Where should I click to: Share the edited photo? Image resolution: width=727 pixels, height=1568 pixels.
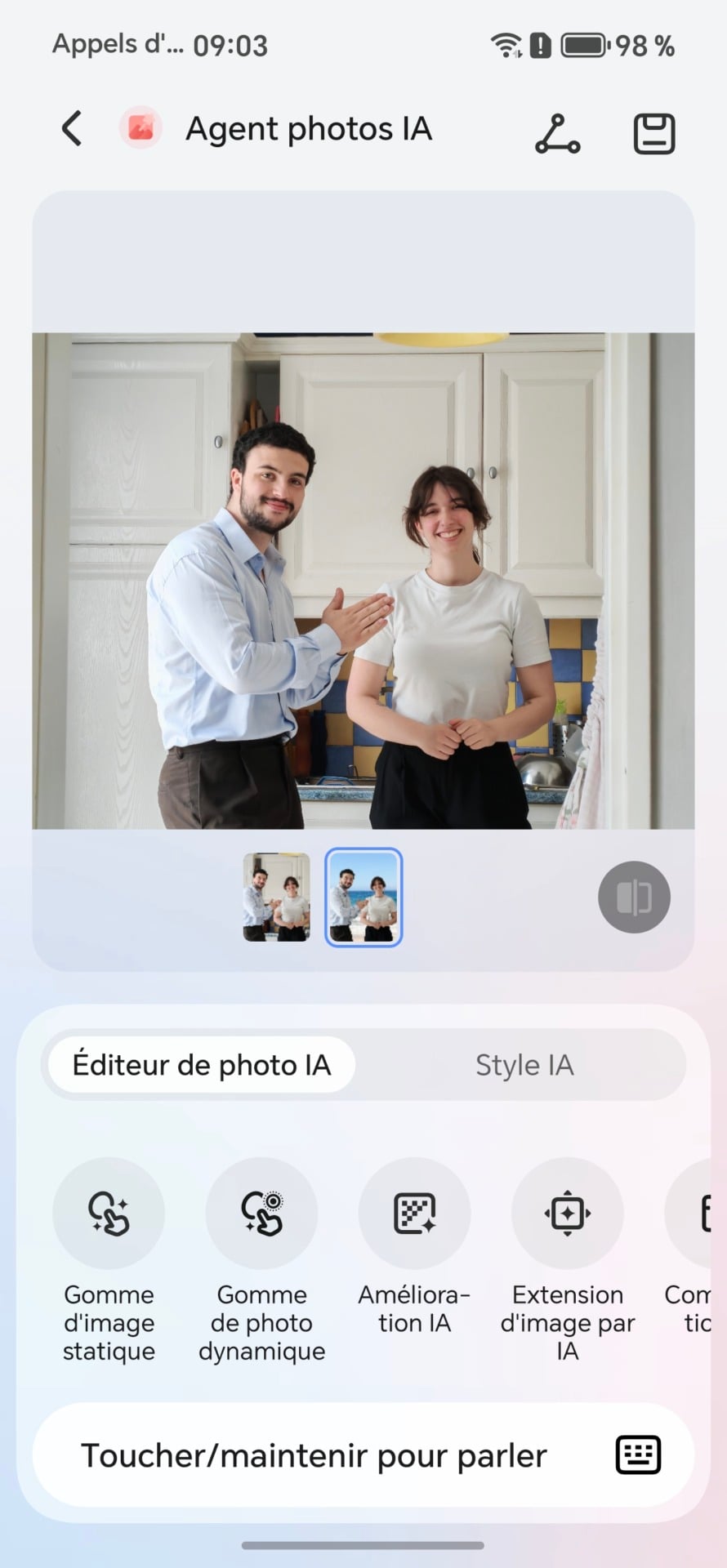pyautogui.click(x=557, y=133)
